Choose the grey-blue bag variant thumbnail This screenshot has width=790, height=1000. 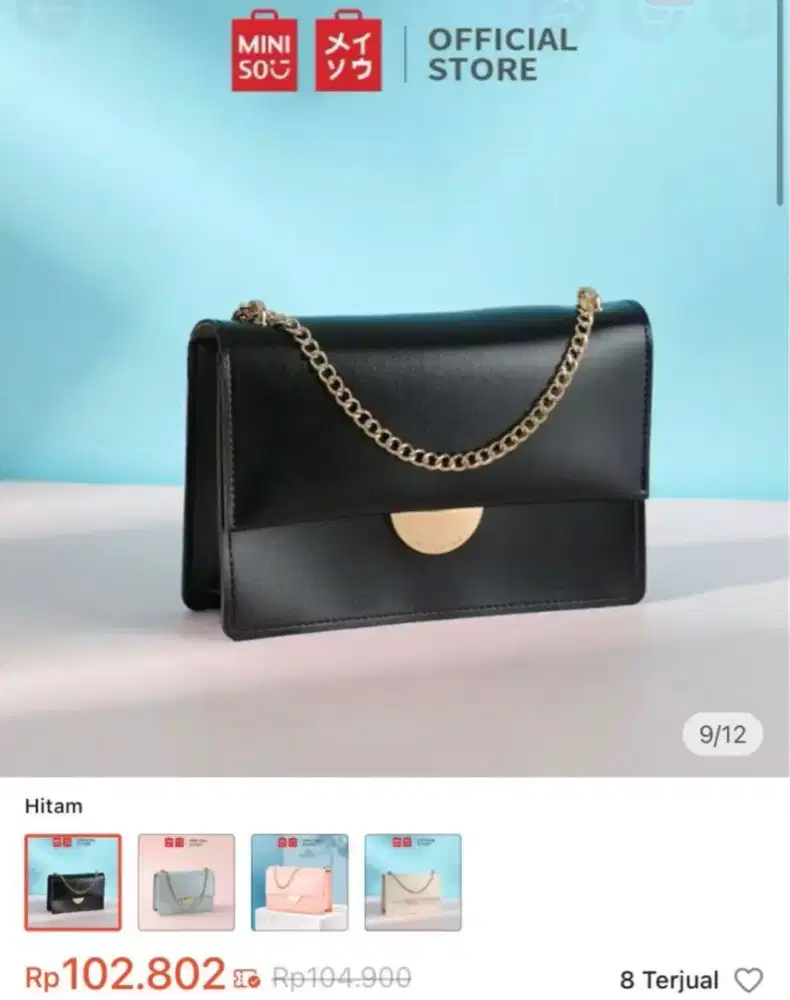(186, 882)
